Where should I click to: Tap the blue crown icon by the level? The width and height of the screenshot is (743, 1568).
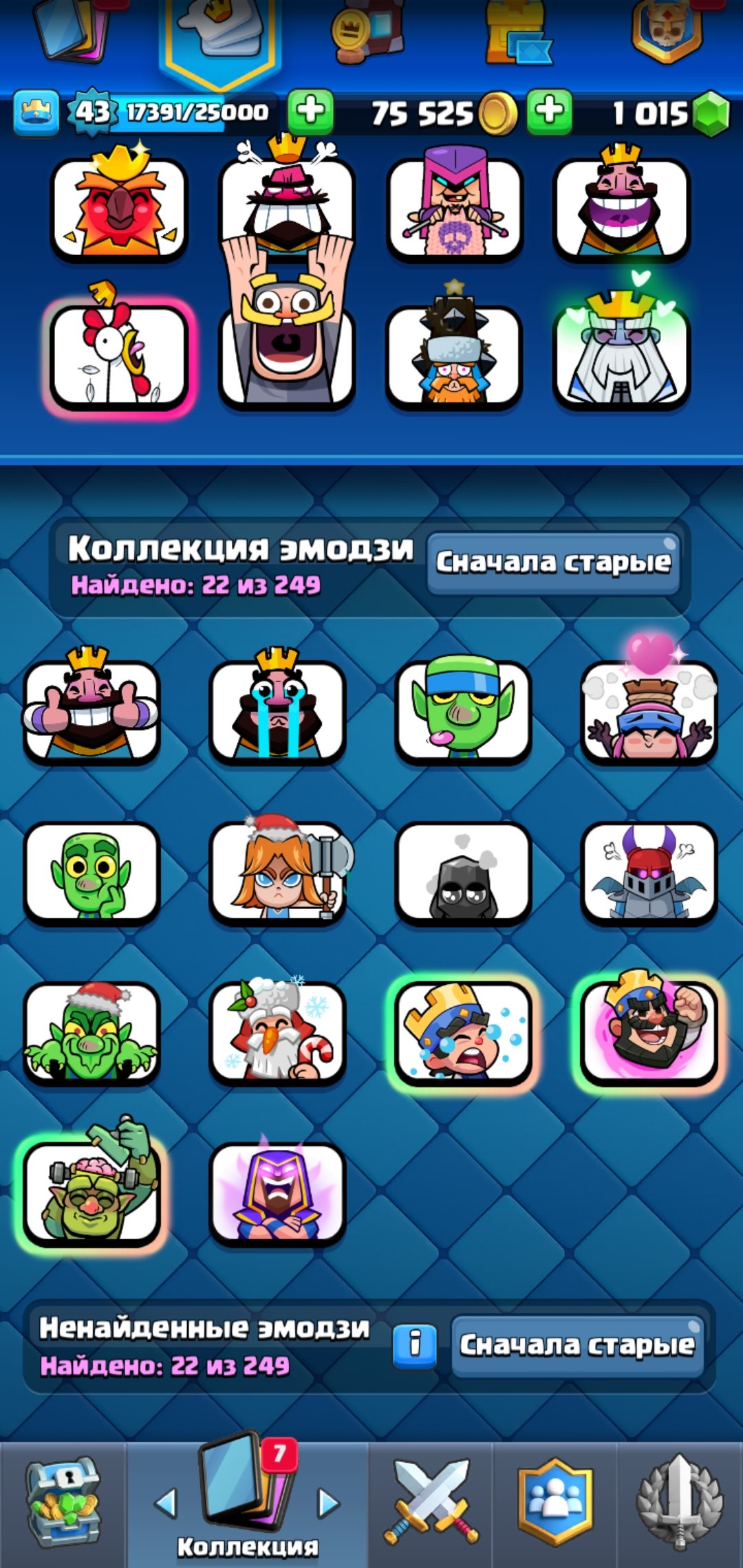click(x=36, y=112)
